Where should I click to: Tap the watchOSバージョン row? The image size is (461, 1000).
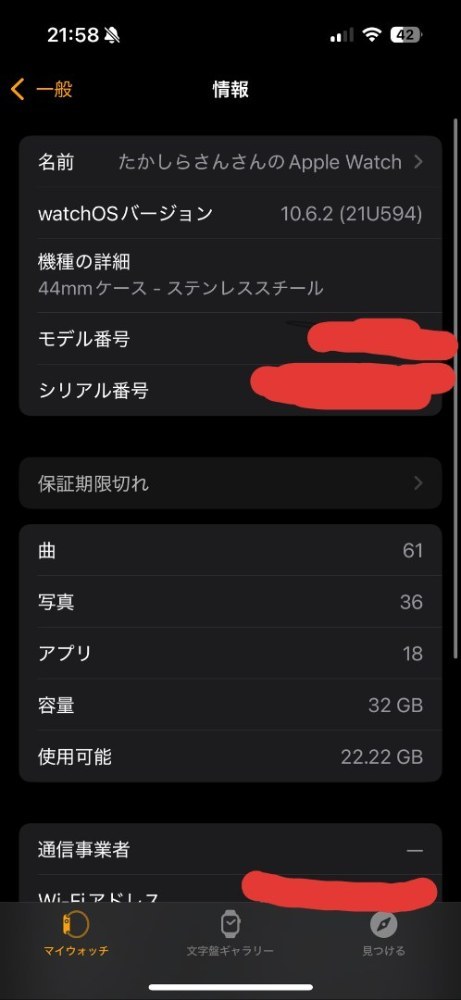pos(230,214)
